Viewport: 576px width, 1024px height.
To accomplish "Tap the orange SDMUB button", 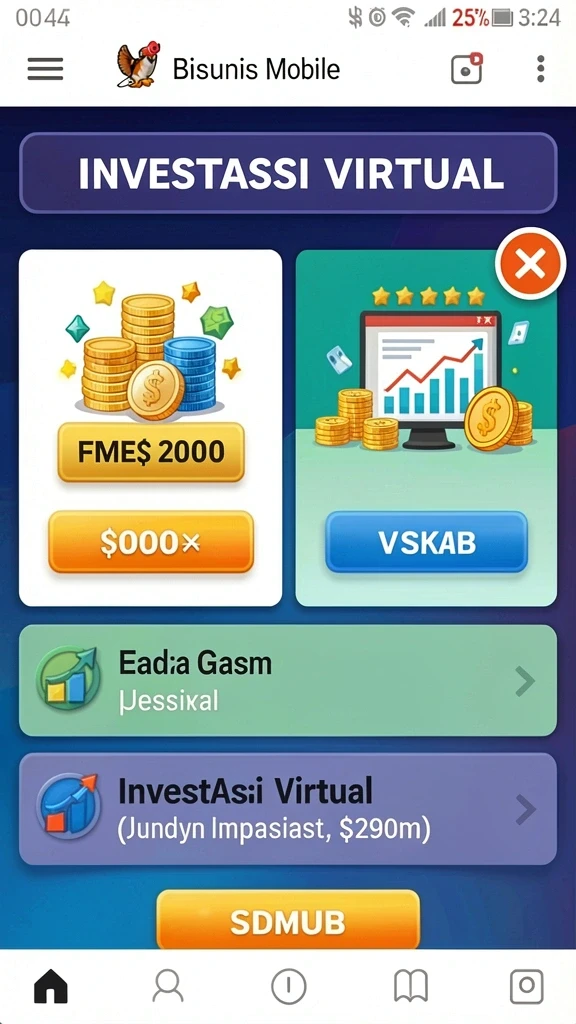I will (288, 920).
